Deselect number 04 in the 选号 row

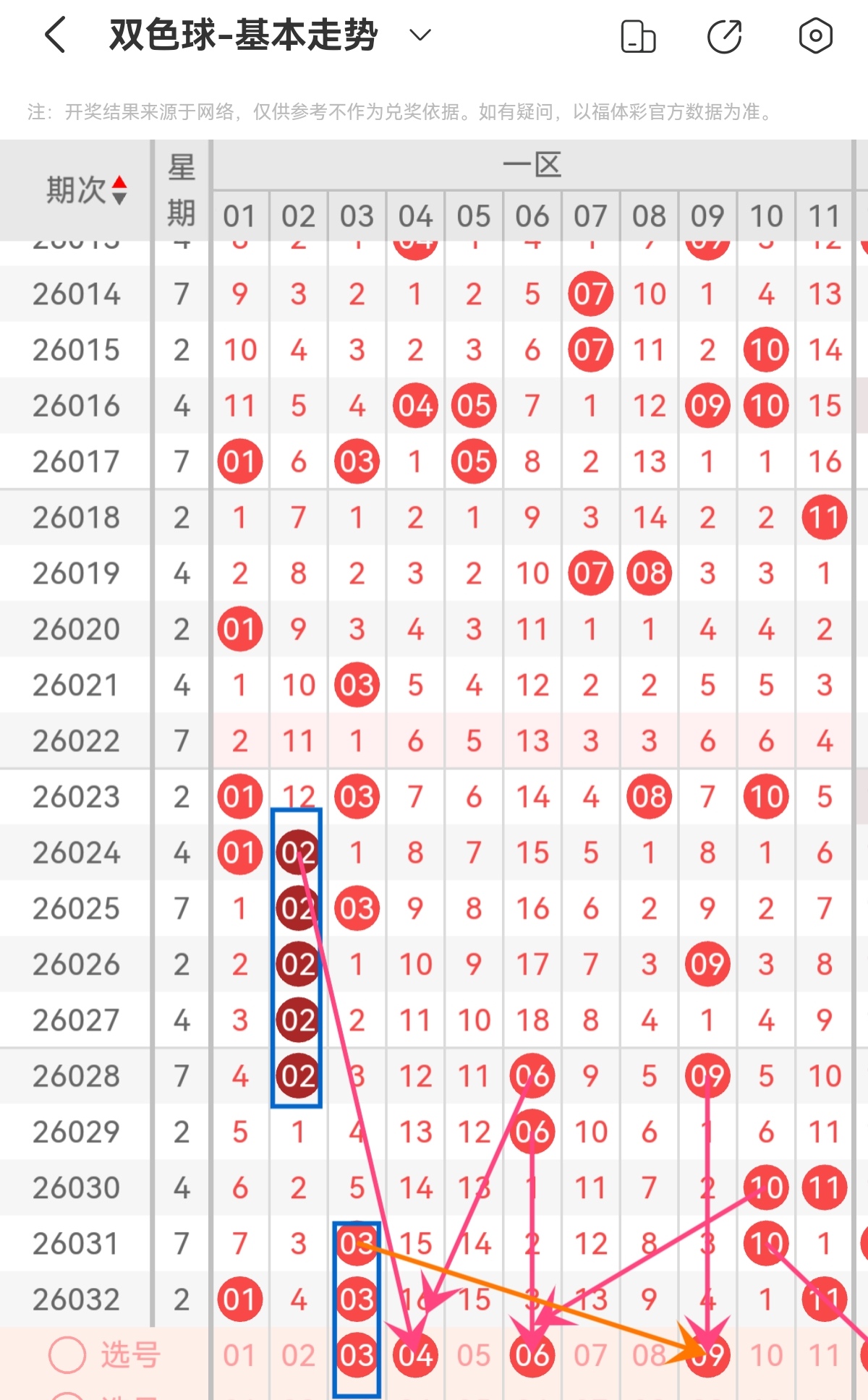[415, 1355]
